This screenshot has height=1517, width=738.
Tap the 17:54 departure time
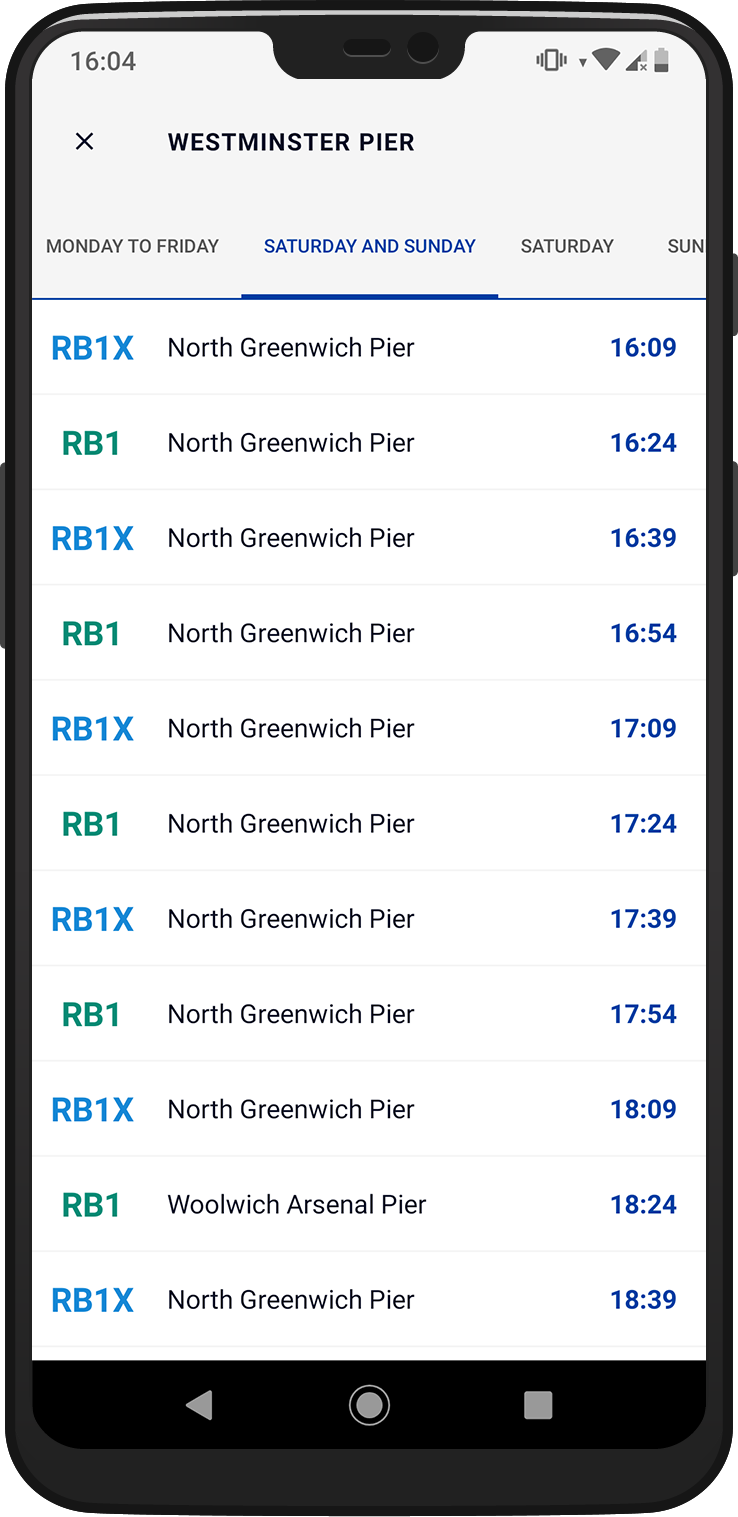pos(643,1013)
